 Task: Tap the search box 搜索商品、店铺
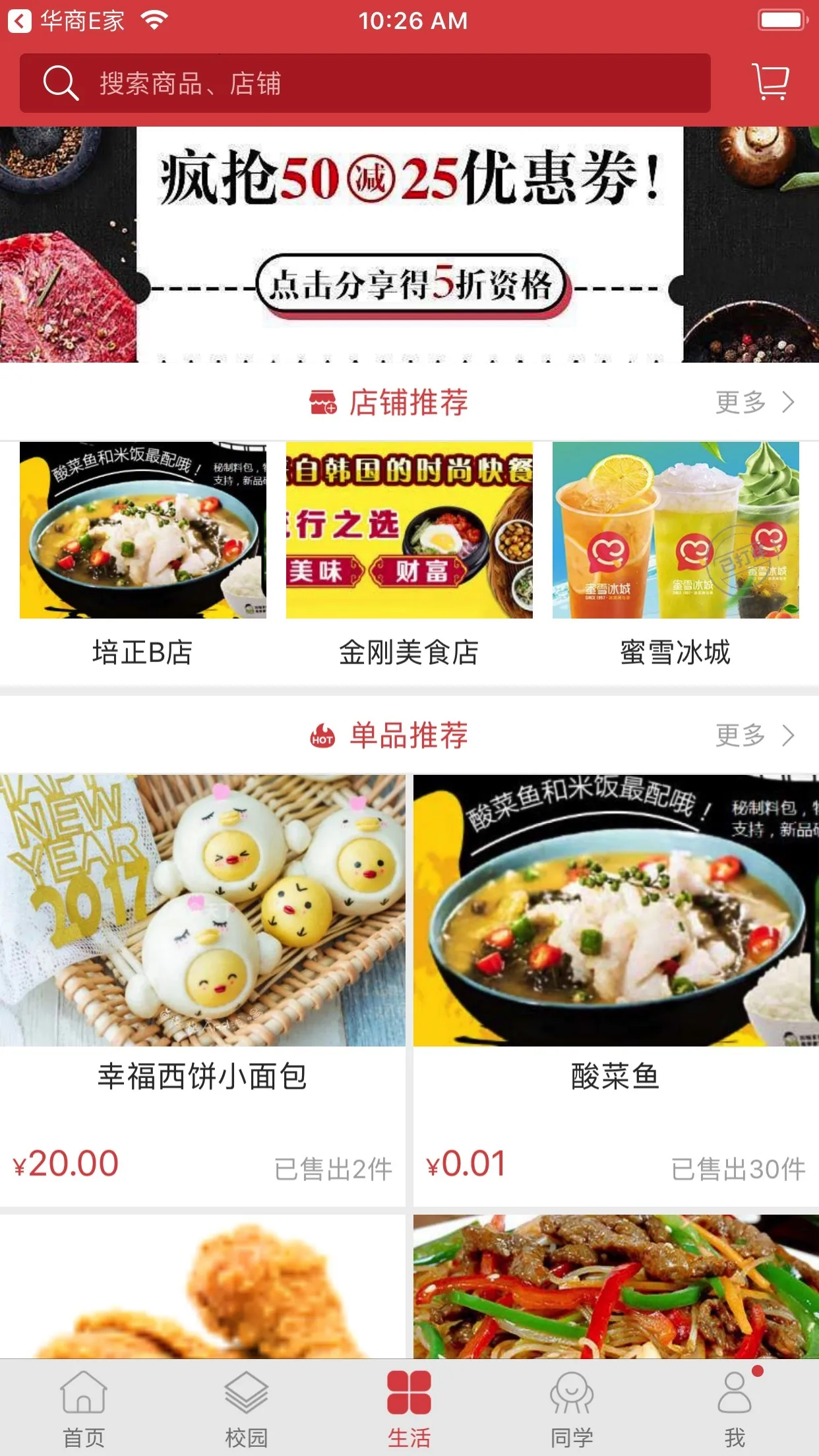click(x=365, y=83)
